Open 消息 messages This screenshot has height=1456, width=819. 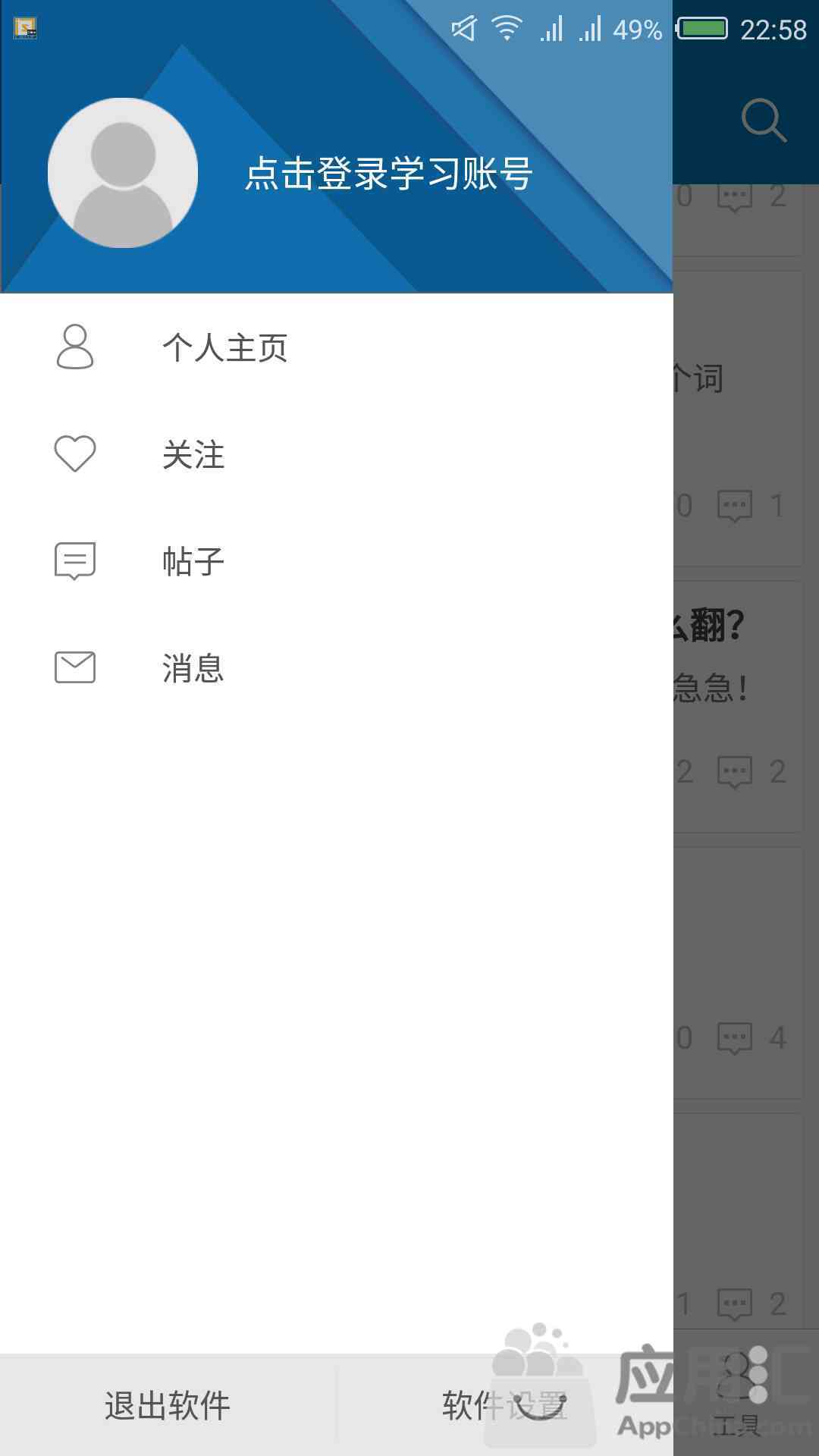[193, 668]
